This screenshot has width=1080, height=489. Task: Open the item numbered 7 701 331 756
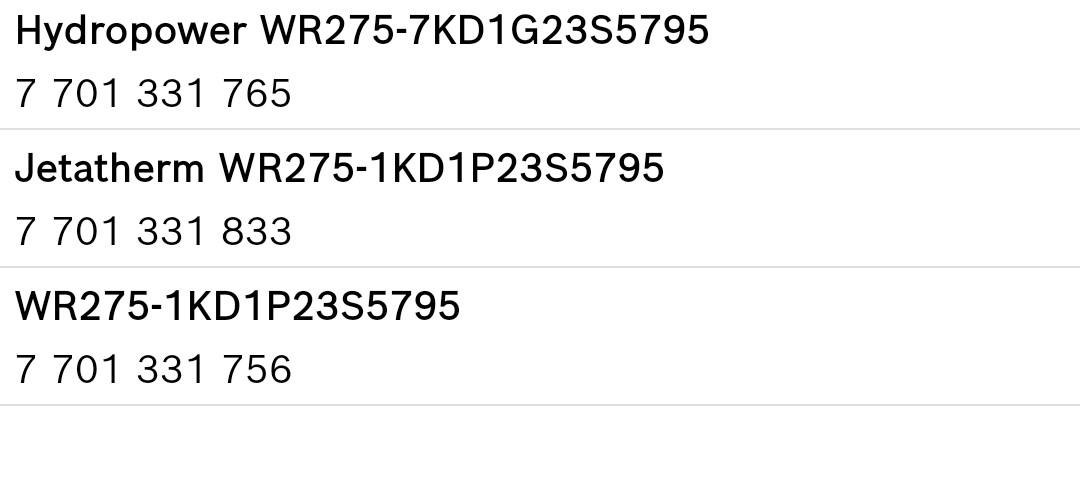[x=154, y=370]
